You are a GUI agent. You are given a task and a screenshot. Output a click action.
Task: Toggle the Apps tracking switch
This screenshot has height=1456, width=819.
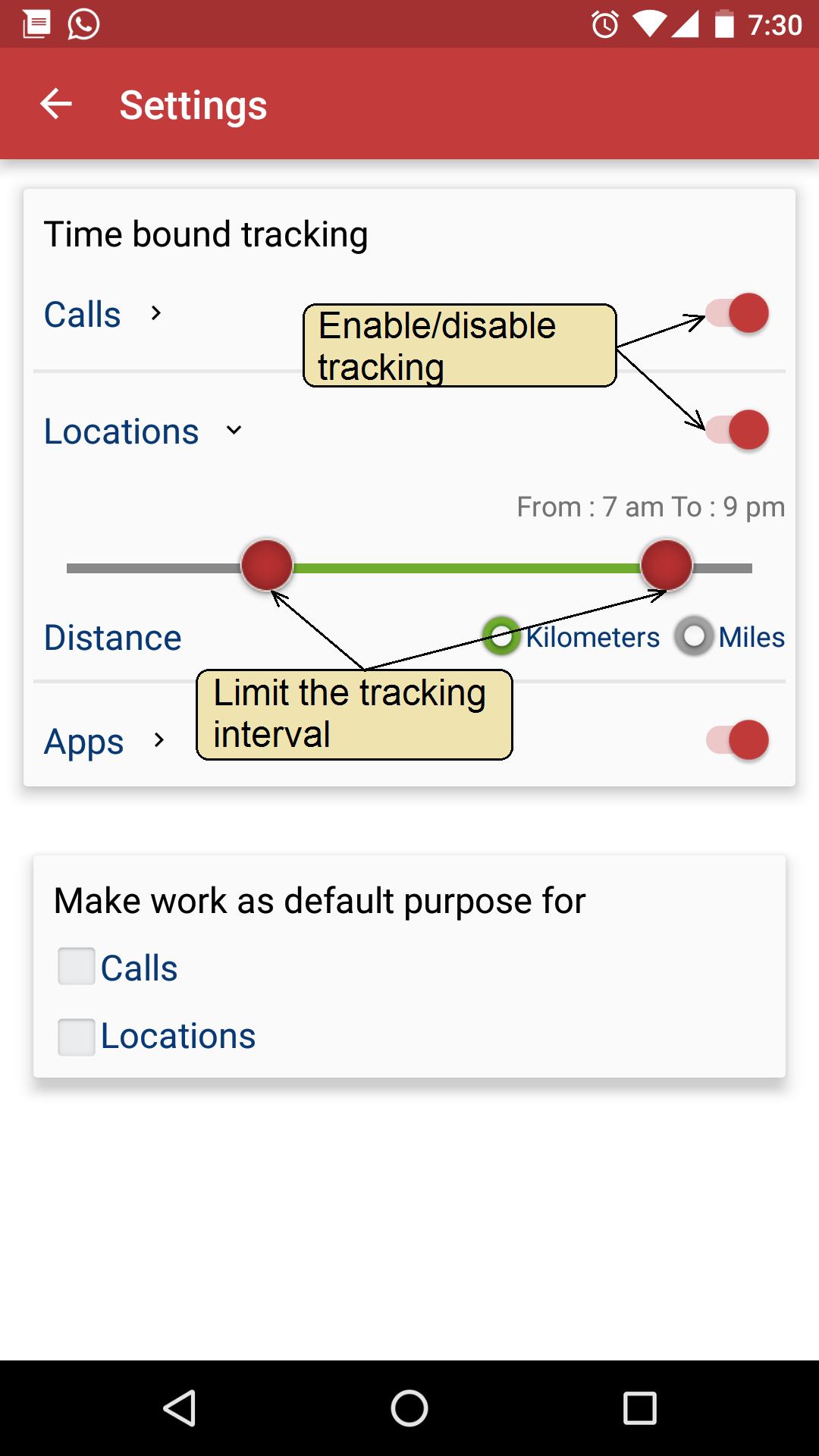pos(736,739)
